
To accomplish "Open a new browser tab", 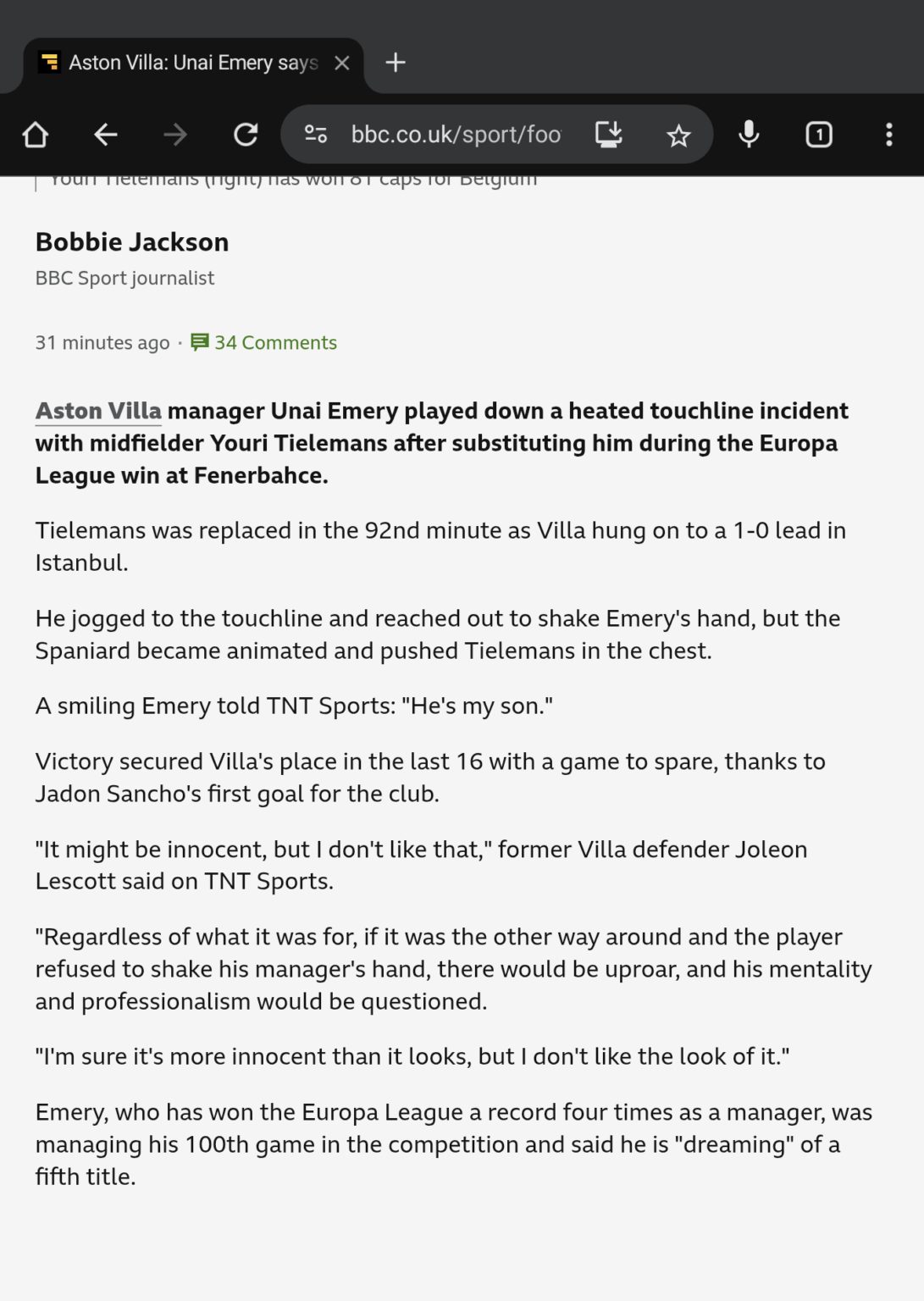I will [x=396, y=63].
